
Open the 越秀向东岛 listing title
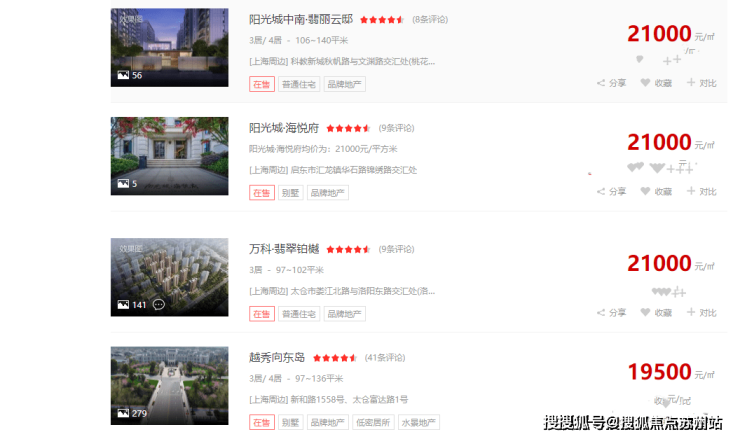(x=278, y=357)
